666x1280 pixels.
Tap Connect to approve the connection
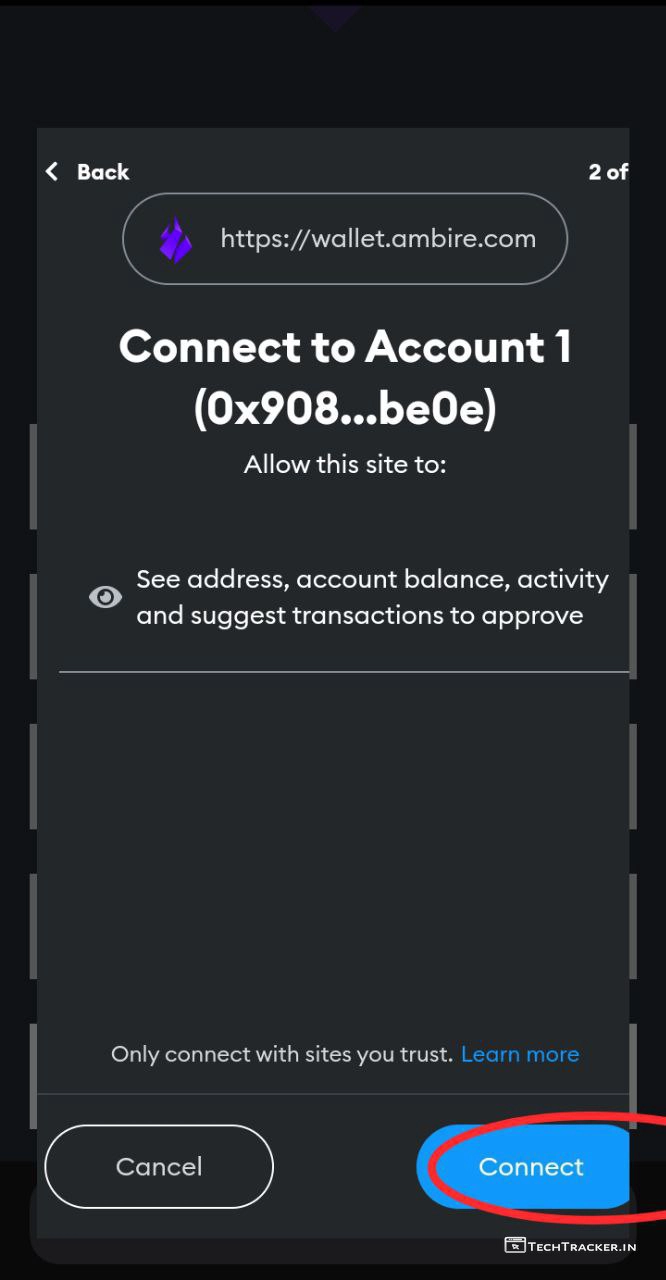click(530, 1167)
